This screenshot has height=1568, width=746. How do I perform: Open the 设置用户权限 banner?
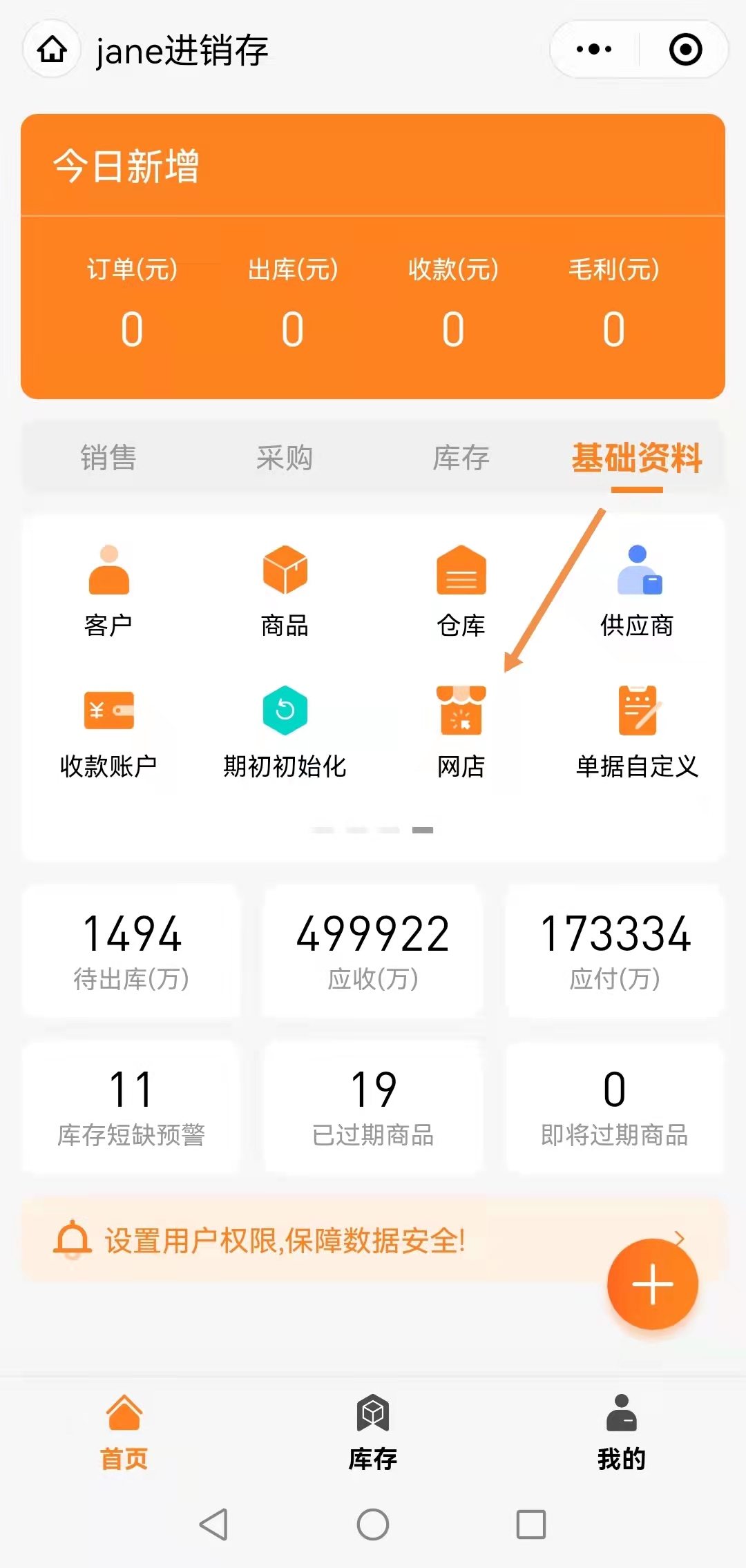[311, 1241]
